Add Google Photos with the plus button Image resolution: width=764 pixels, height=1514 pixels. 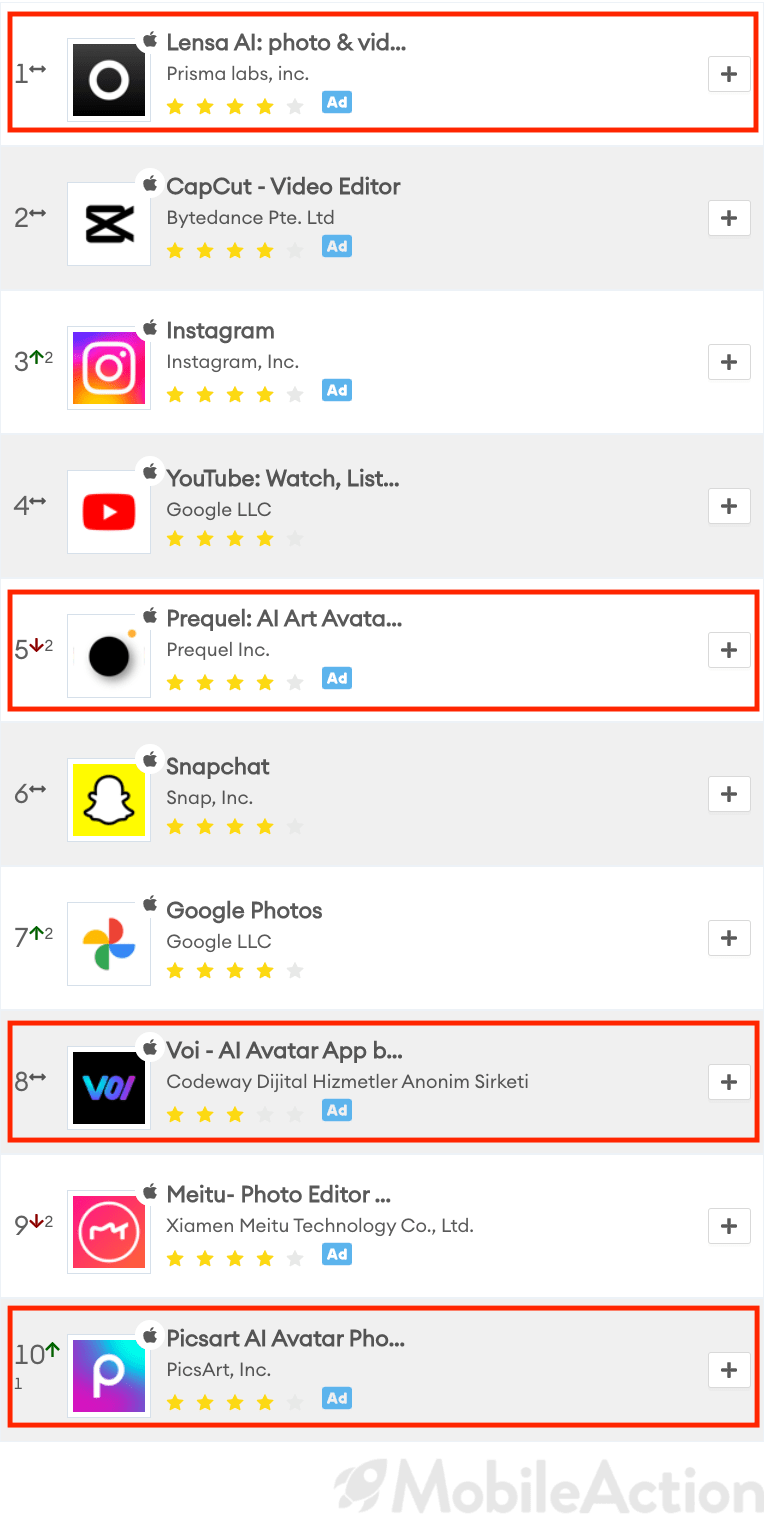(x=729, y=938)
